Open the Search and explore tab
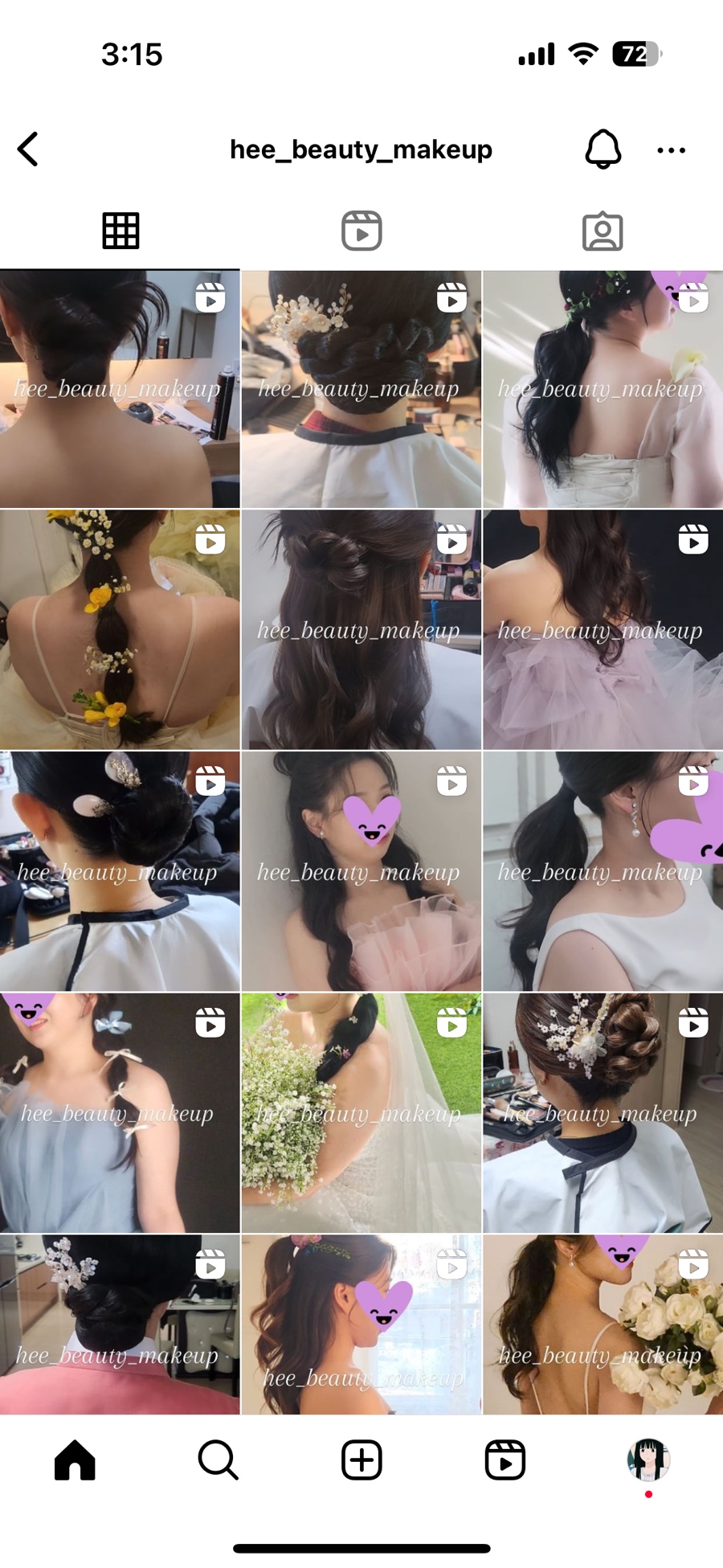 pyautogui.click(x=218, y=1460)
